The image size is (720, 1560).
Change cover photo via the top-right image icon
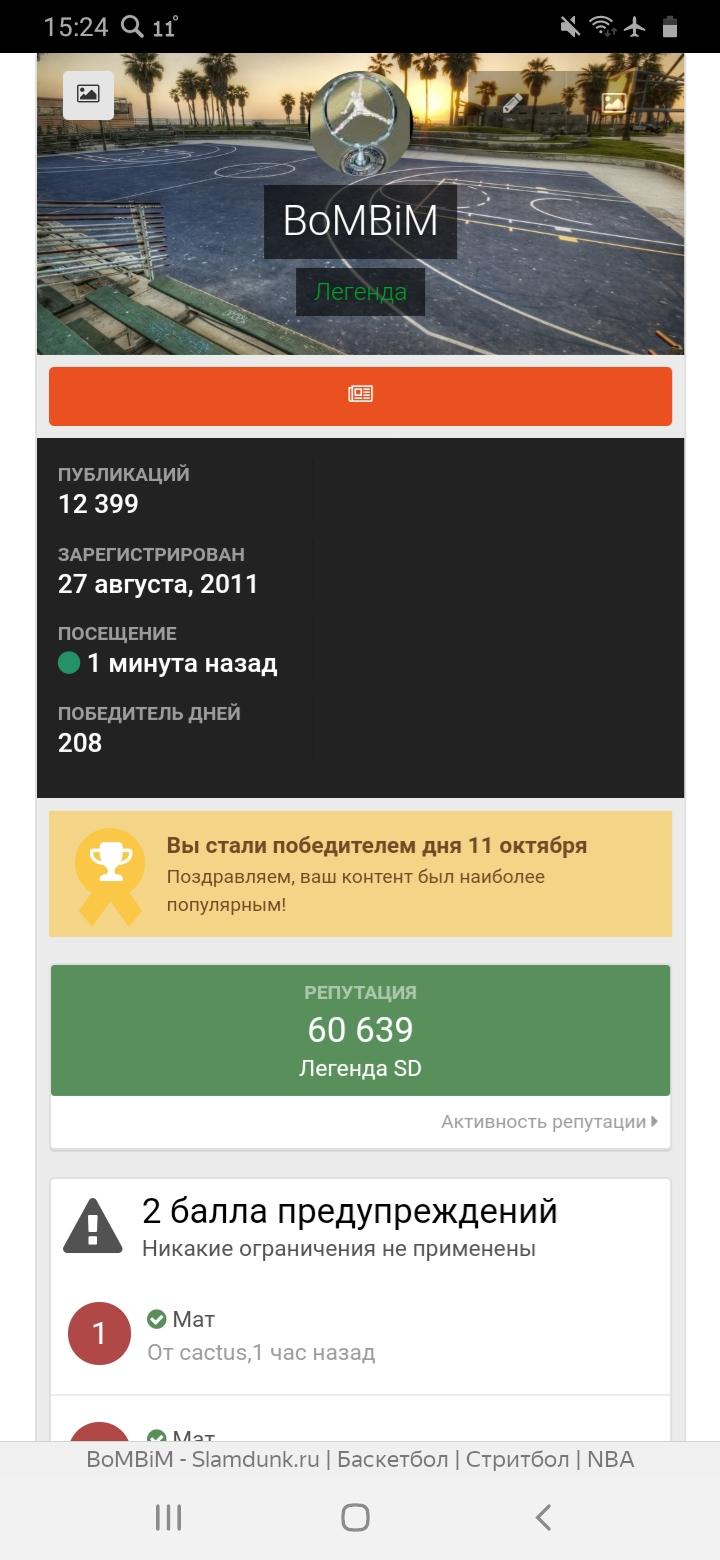coord(613,102)
